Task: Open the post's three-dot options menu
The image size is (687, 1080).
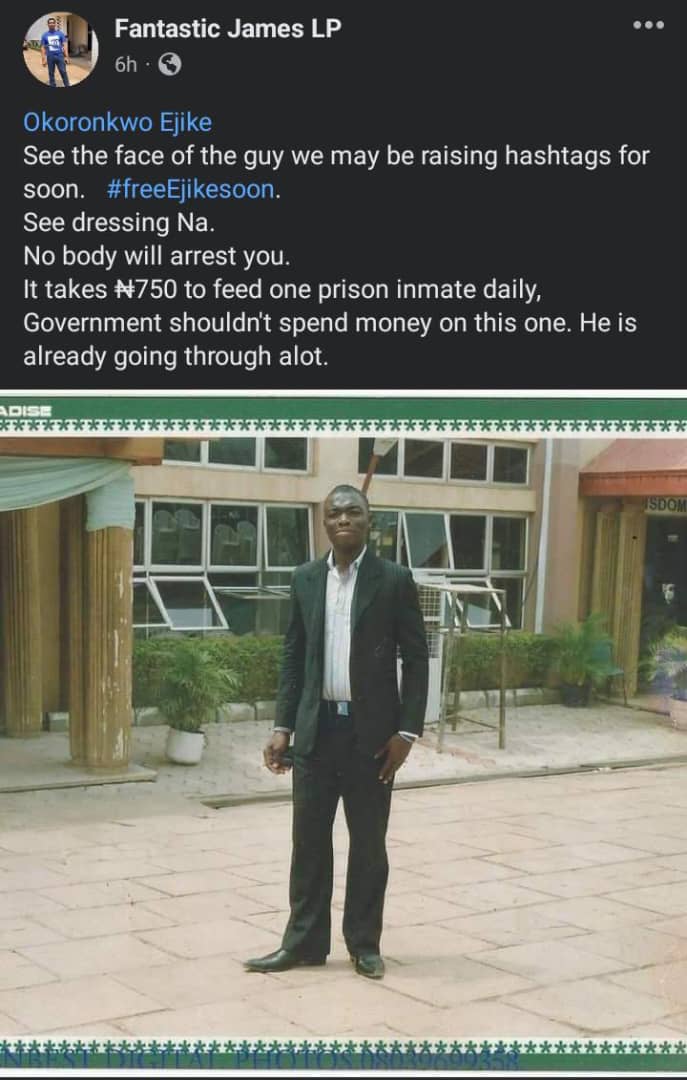Action: [x=648, y=26]
